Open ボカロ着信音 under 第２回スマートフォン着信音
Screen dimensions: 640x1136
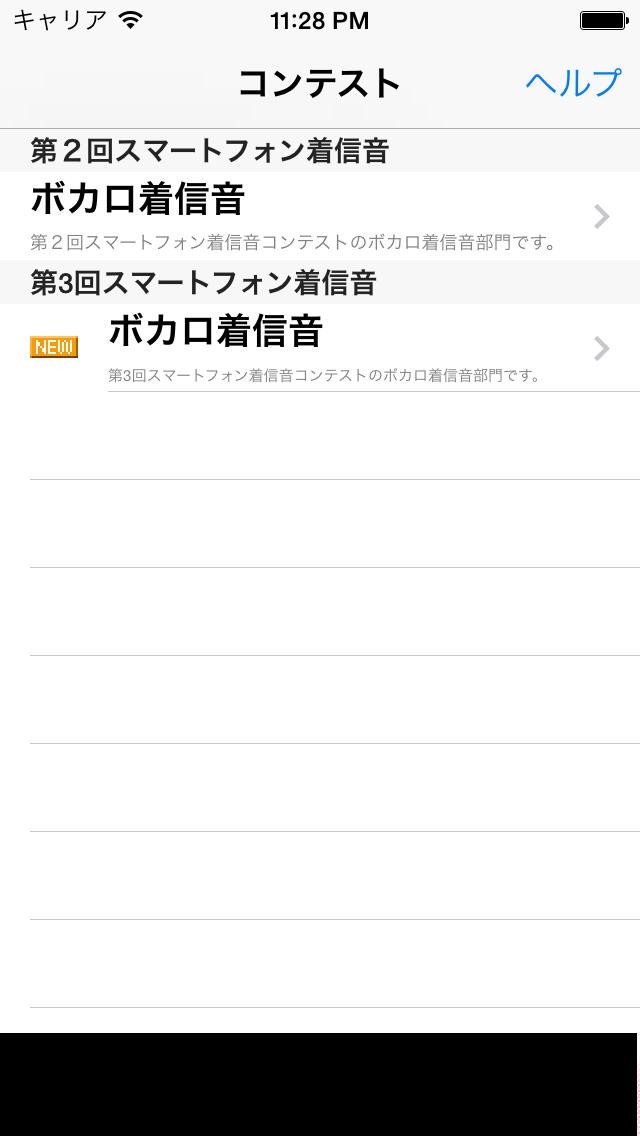[320, 216]
